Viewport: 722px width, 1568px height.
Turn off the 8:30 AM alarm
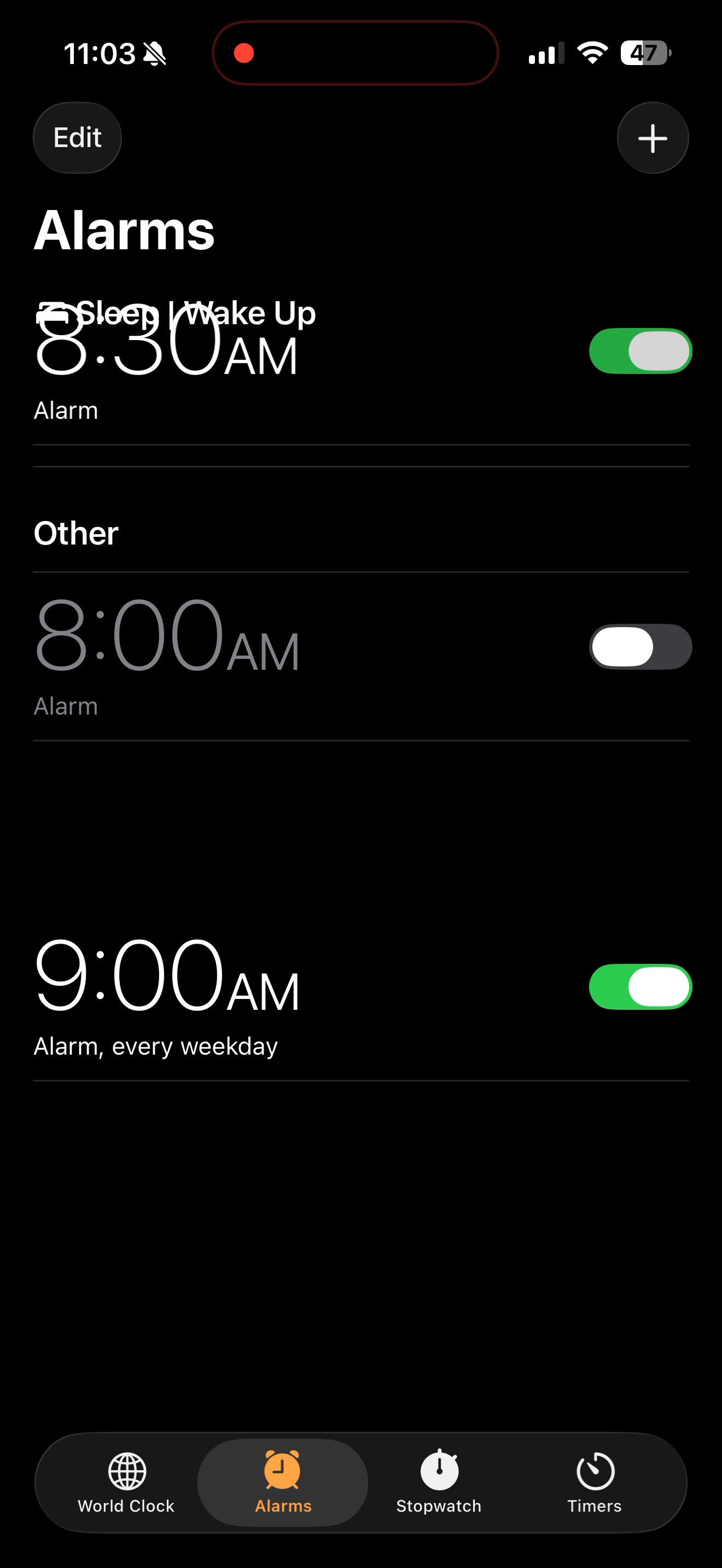pyautogui.click(x=641, y=351)
